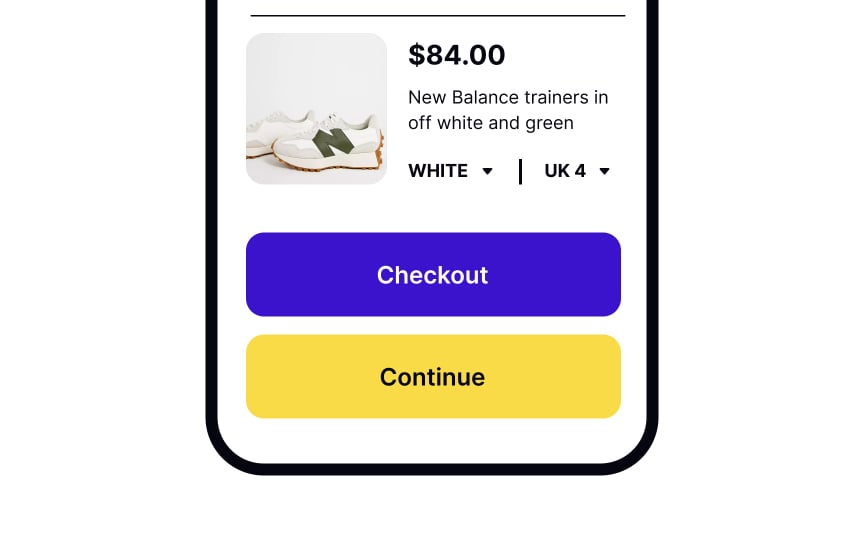This screenshot has width=864, height=540.
Task: Open the UK 4 size dropdown
Action: click(577, 171)
